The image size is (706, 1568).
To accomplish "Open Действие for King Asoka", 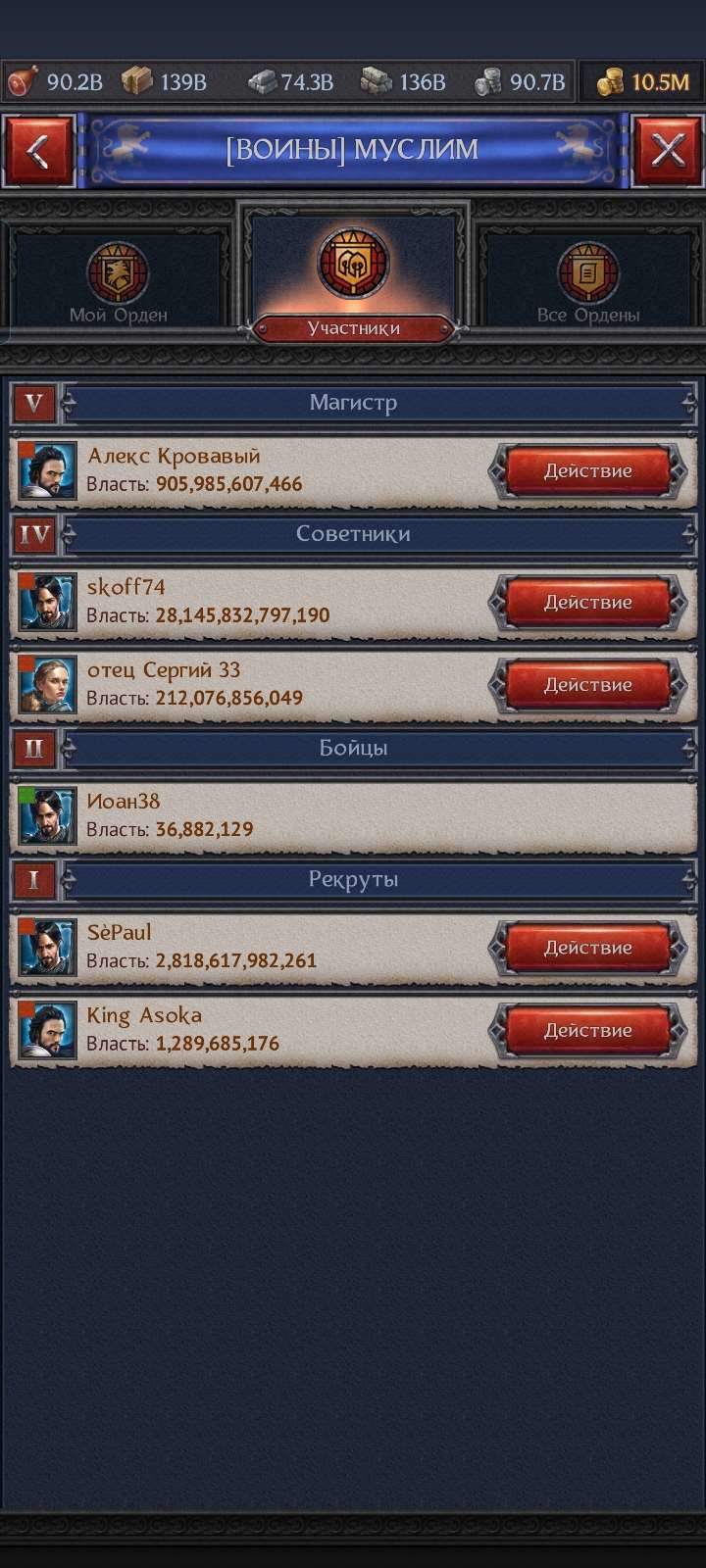I will click(x=587, y=1031).
